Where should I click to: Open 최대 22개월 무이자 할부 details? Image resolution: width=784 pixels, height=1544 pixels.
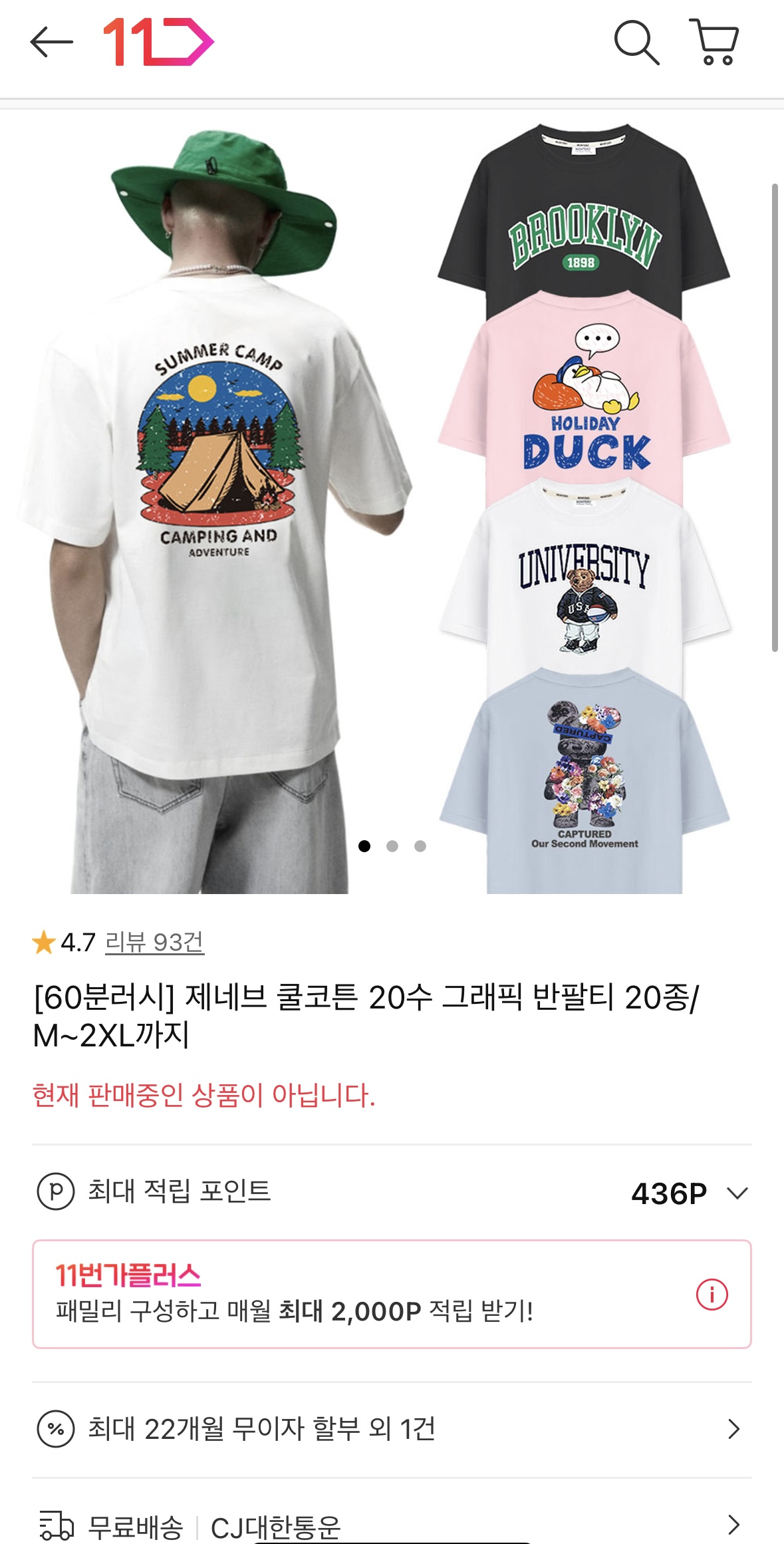pyautogui.click(x=391, y=1429)
